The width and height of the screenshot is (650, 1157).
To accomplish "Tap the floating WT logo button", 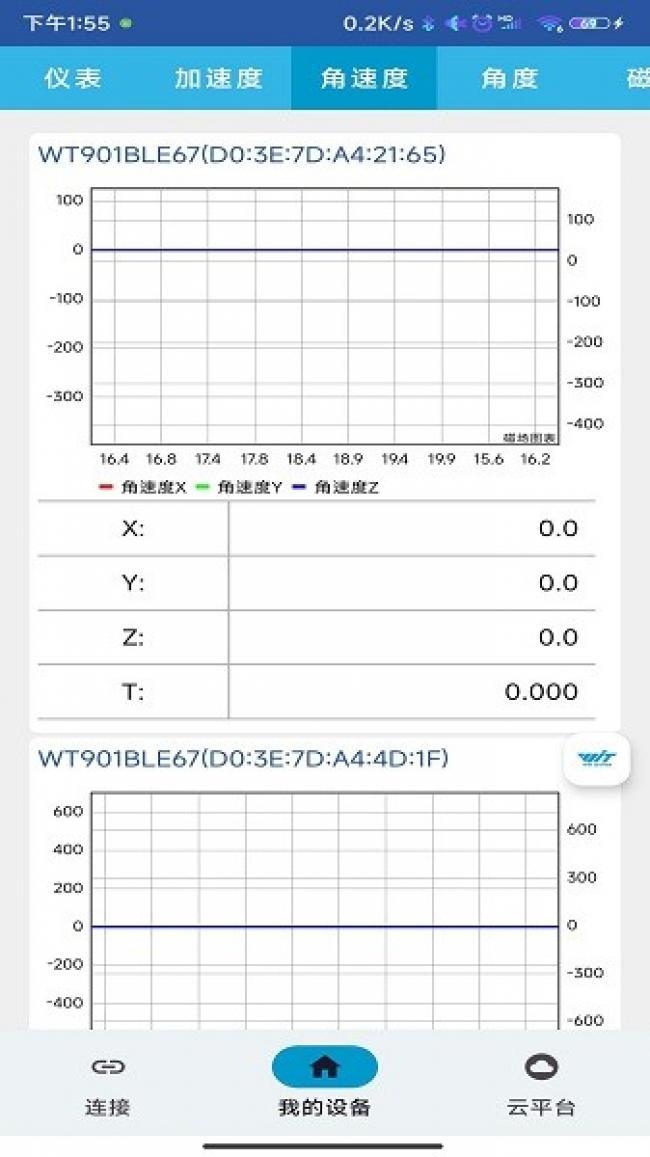I will coord(596,759).
